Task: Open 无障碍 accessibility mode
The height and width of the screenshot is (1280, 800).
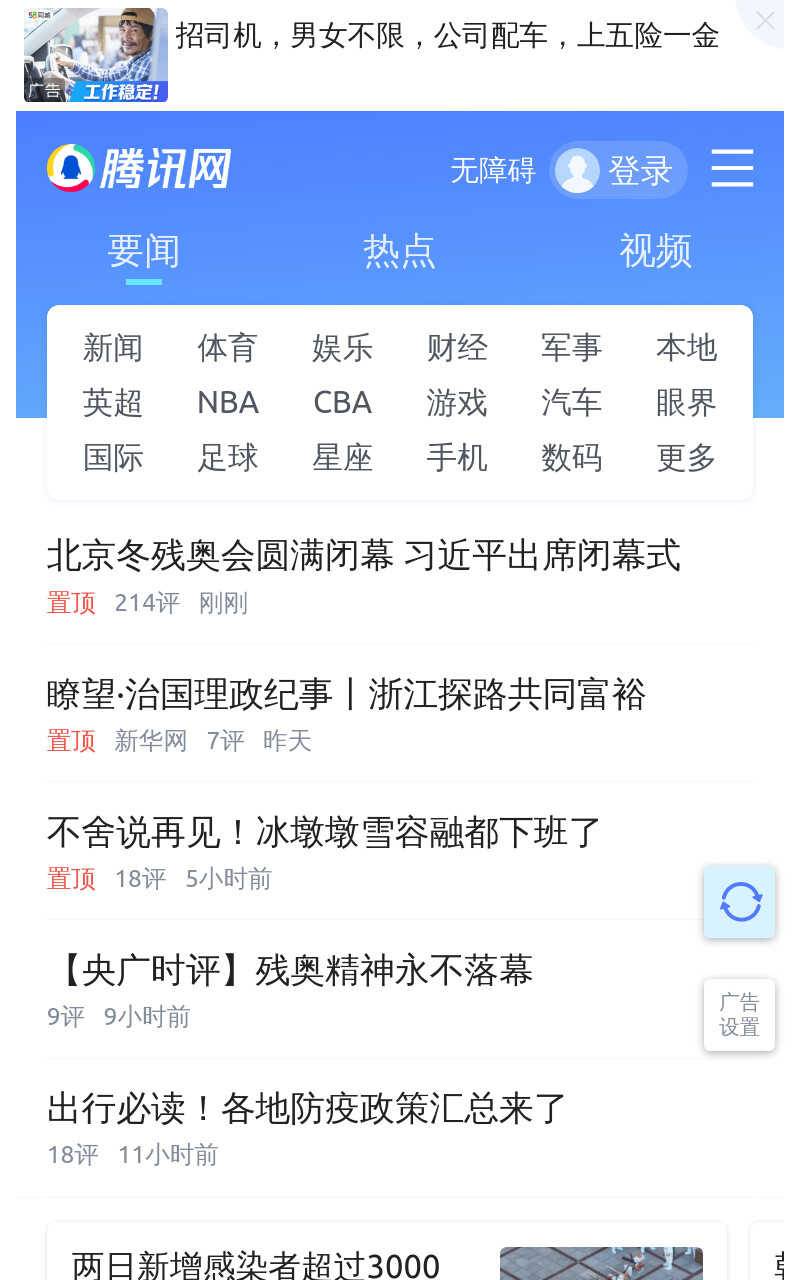Action: (x=492, y=170)
